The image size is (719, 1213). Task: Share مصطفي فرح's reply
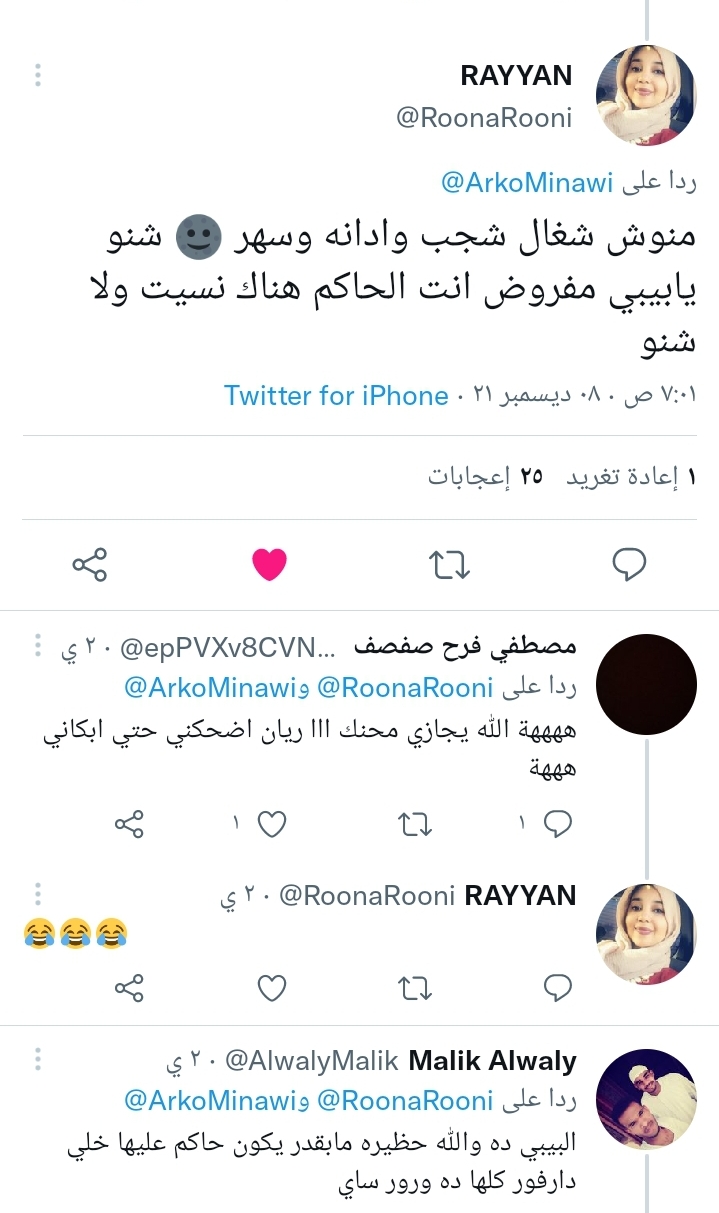pyautogui.click(x=129, y=824)
